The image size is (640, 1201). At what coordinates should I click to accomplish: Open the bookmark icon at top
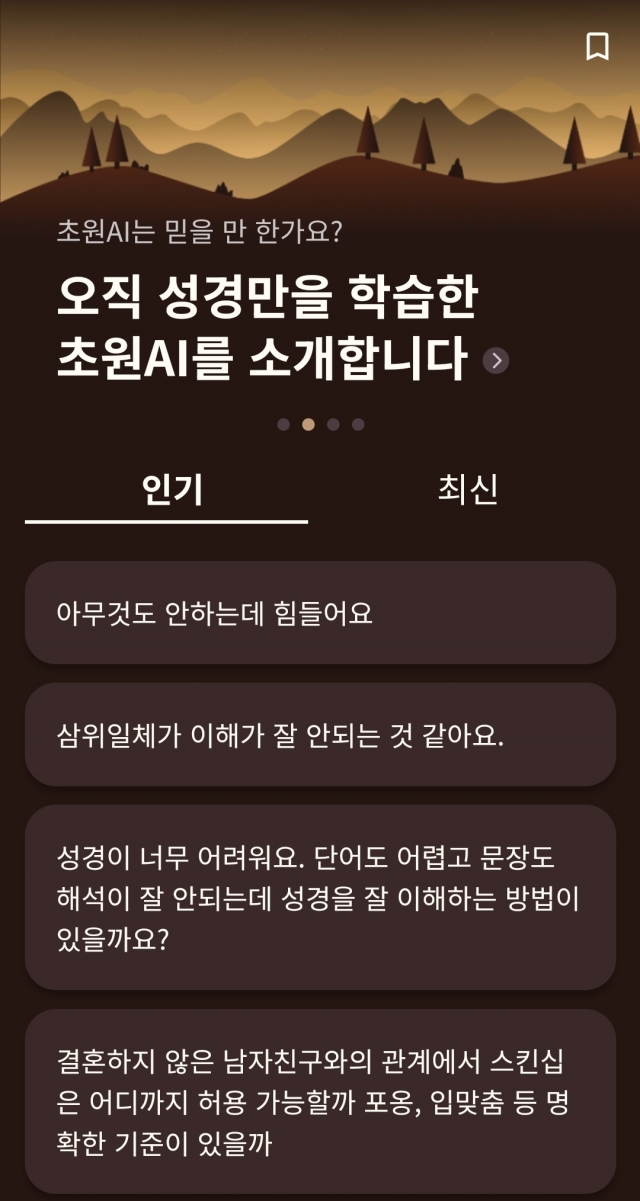click(x=597, y=46)
